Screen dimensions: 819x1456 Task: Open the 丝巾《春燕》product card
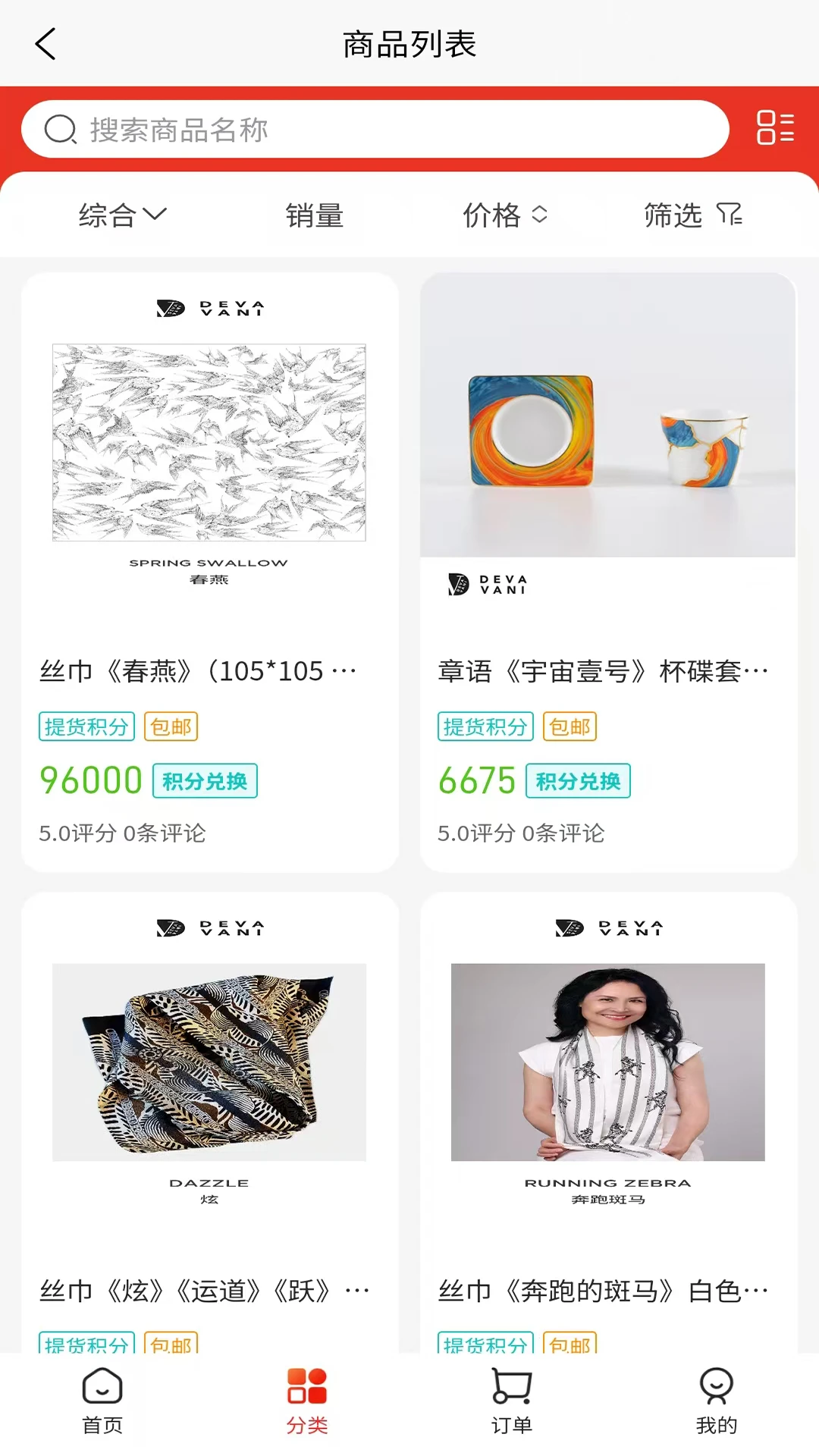(210, 531)
